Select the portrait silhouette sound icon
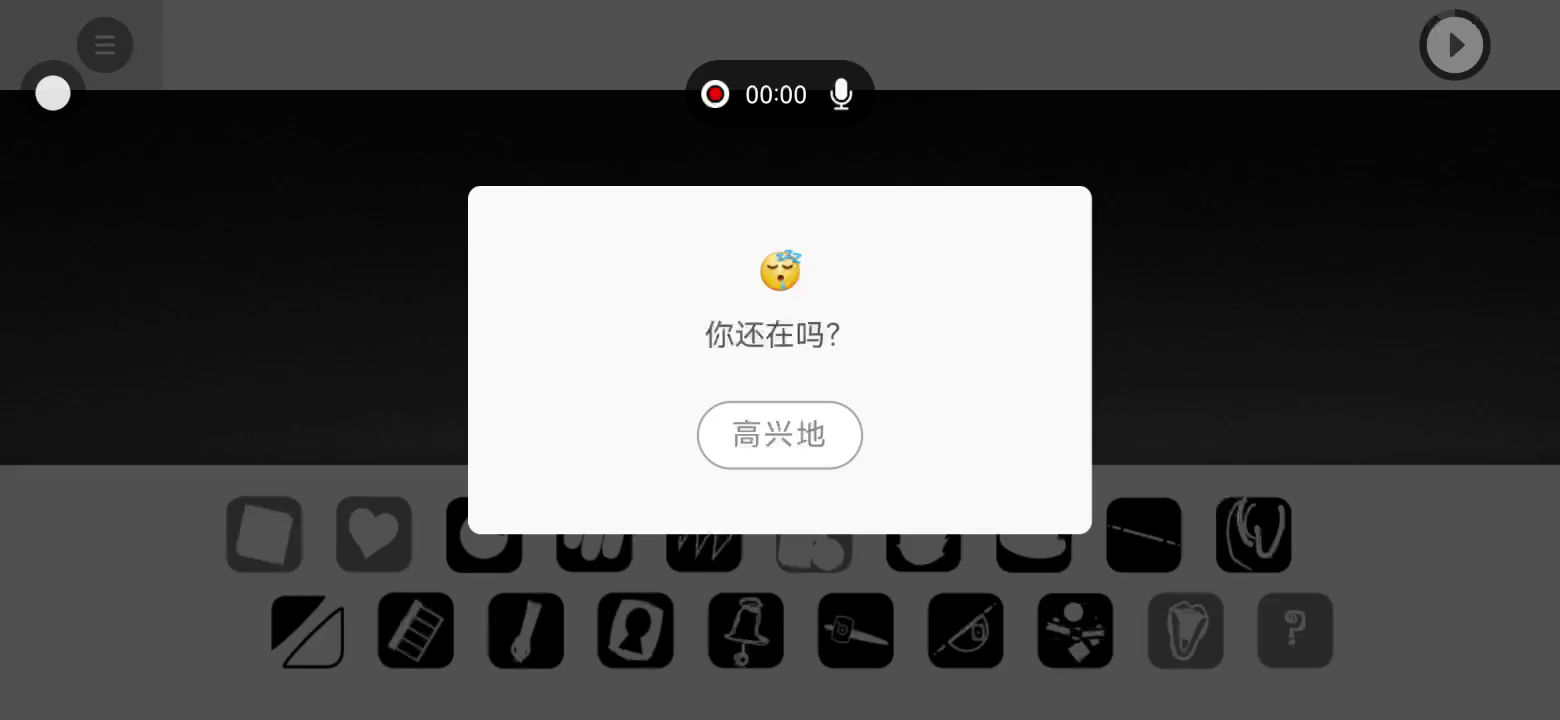This screenshot has width=1560, height=720. pos(635,631)
